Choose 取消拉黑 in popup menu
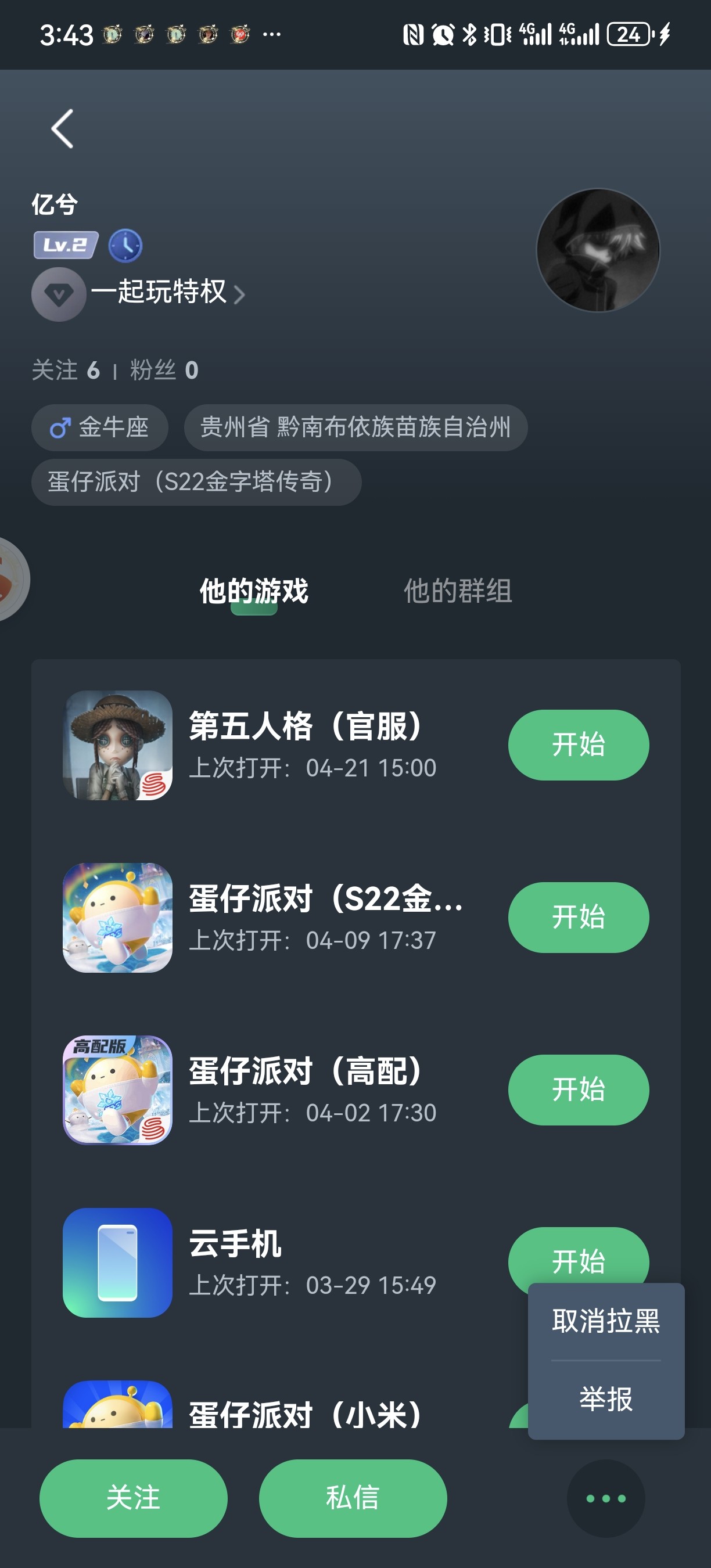The width and height of the screenshot is (711, 1568). pos(606,1321)
